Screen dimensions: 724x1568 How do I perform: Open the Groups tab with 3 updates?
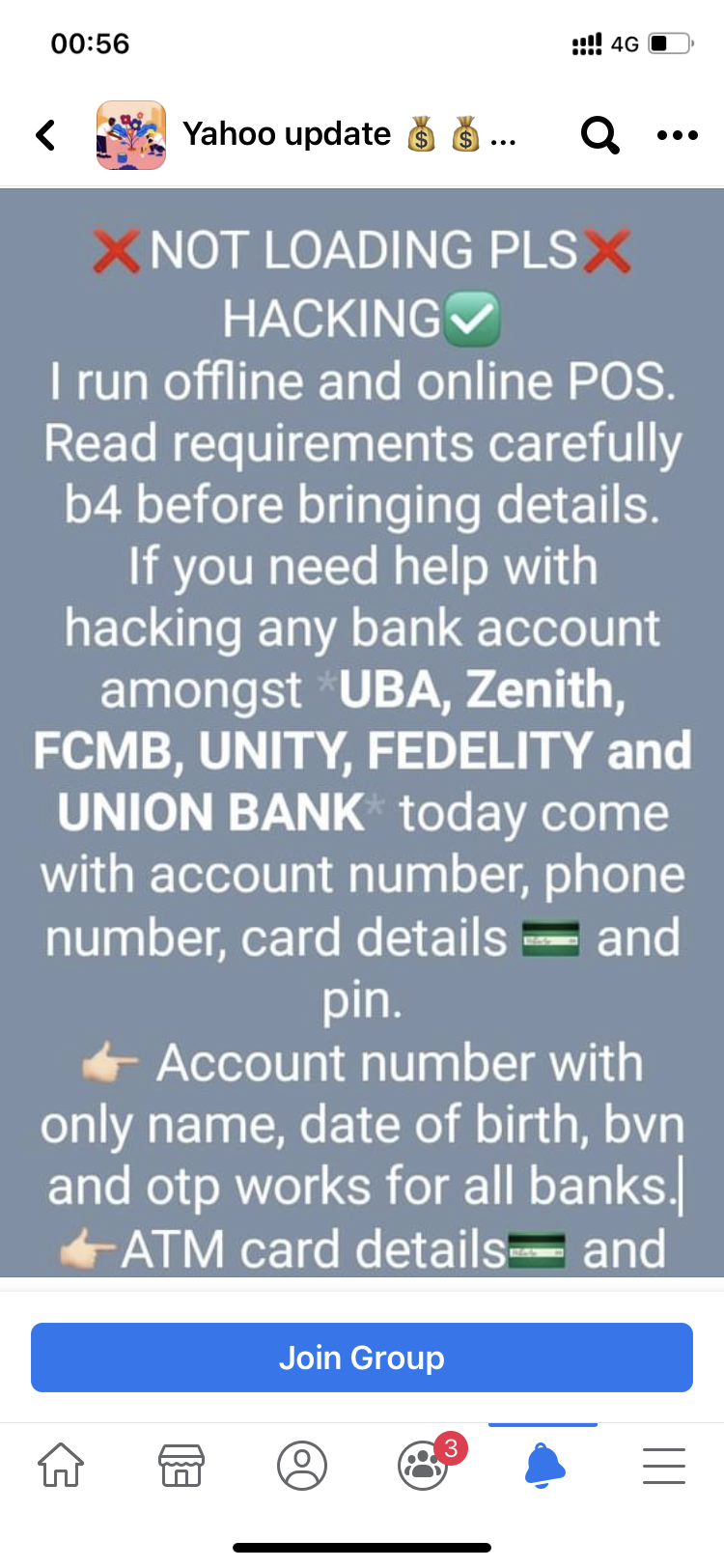click(x=423, y=1465)
